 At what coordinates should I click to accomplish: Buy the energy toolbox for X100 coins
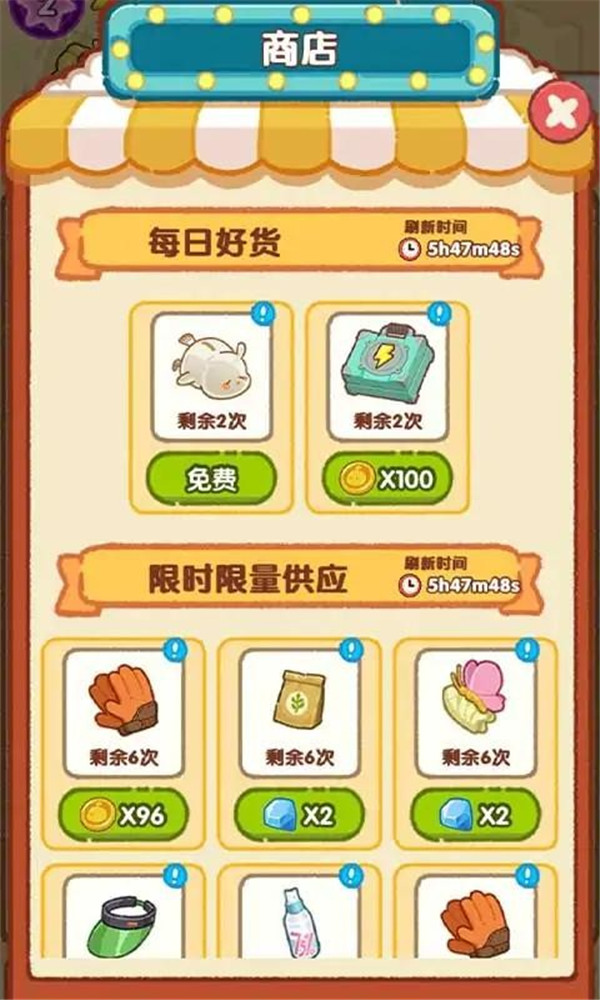(x=387, y=478)
